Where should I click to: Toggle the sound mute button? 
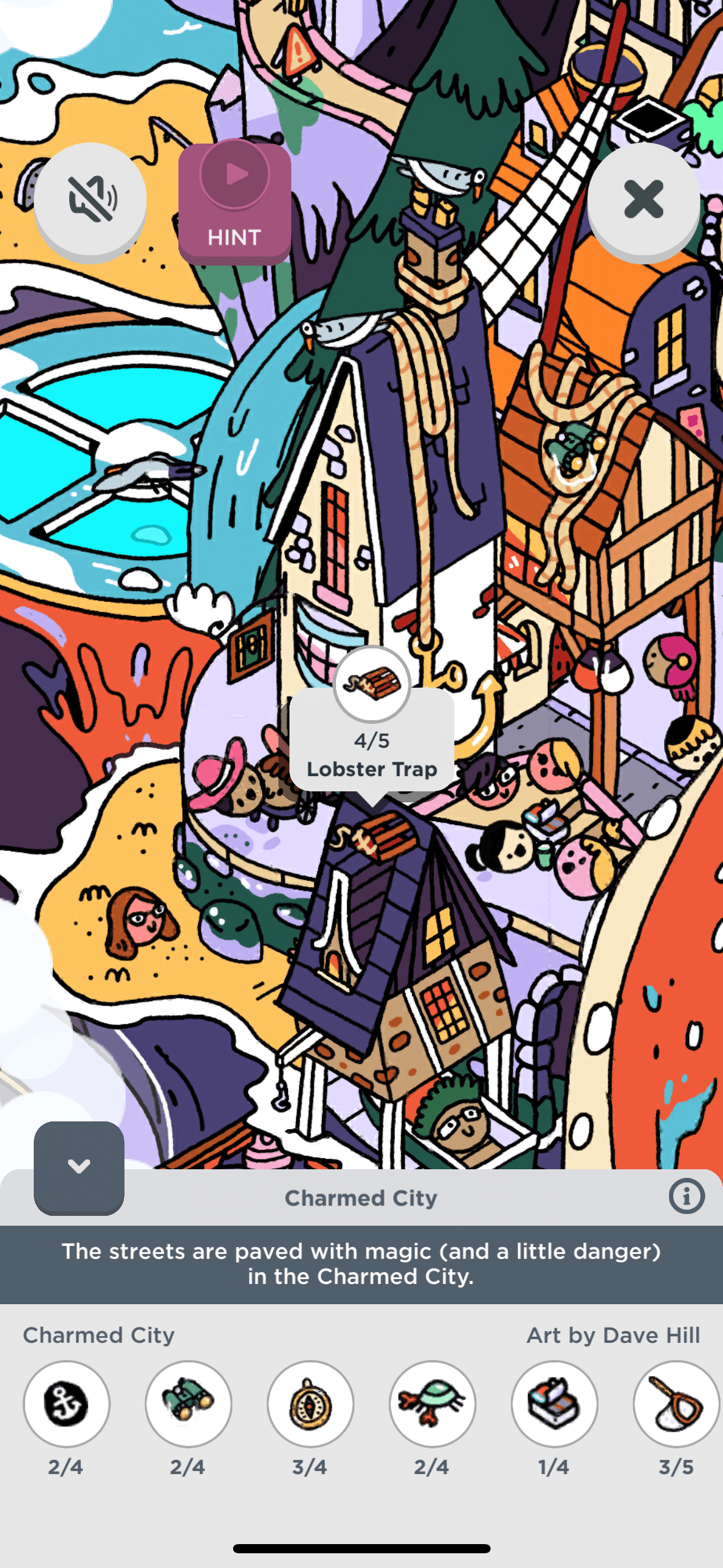90,200
